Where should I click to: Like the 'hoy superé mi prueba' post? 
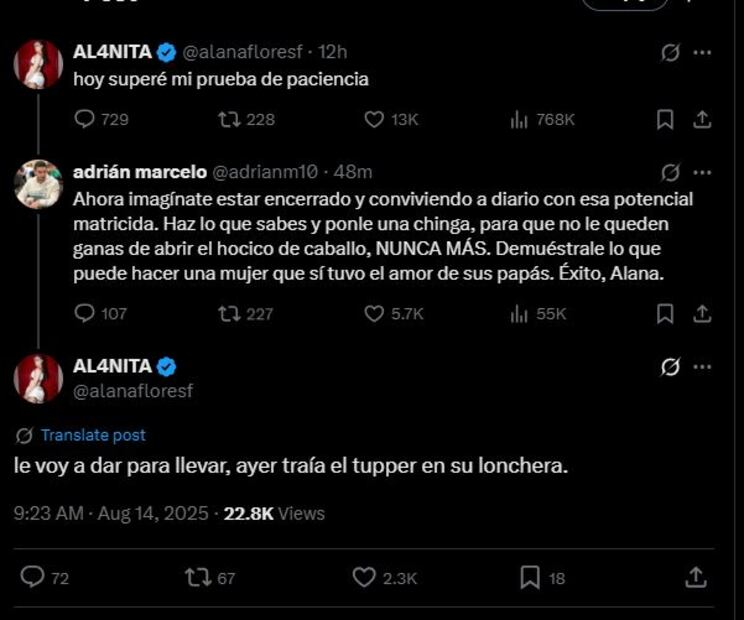[x=374, y=120]
